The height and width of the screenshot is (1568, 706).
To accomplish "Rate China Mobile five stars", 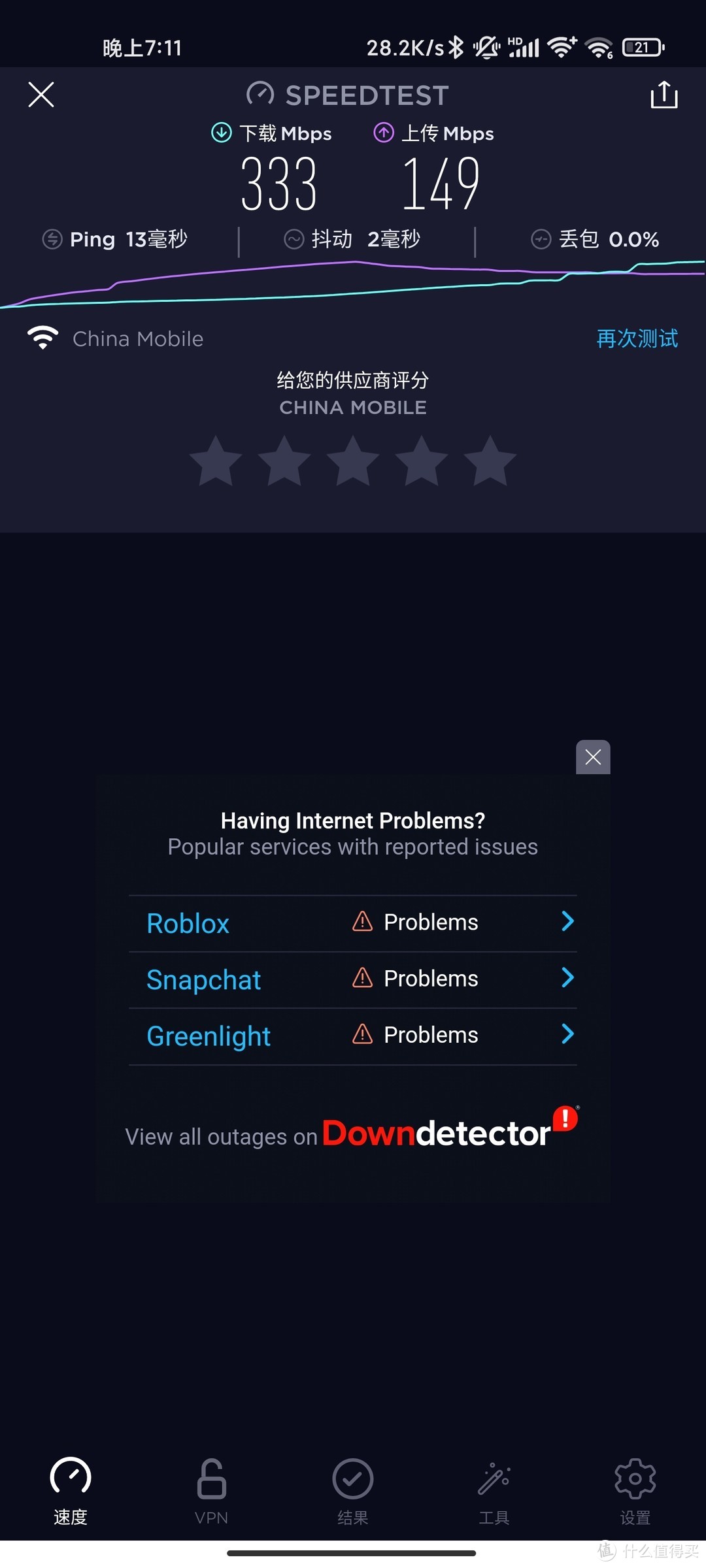I will [x=490, y=462].
